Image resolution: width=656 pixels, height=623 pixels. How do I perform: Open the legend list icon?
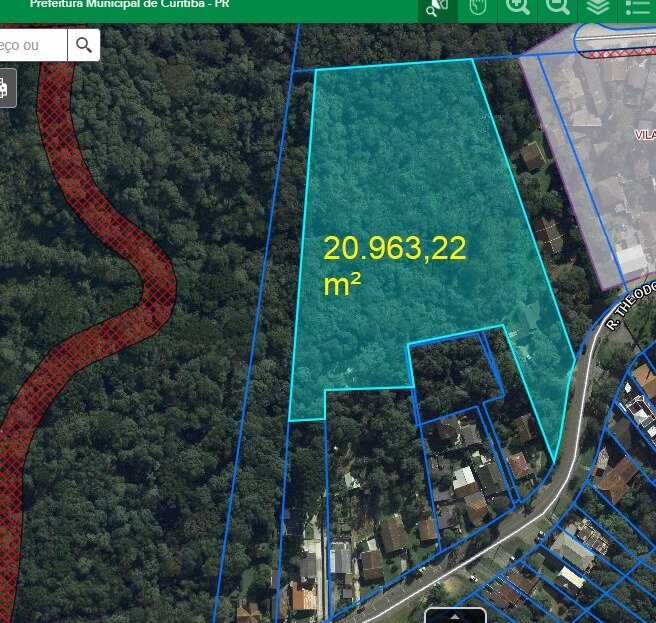(638, 8)
